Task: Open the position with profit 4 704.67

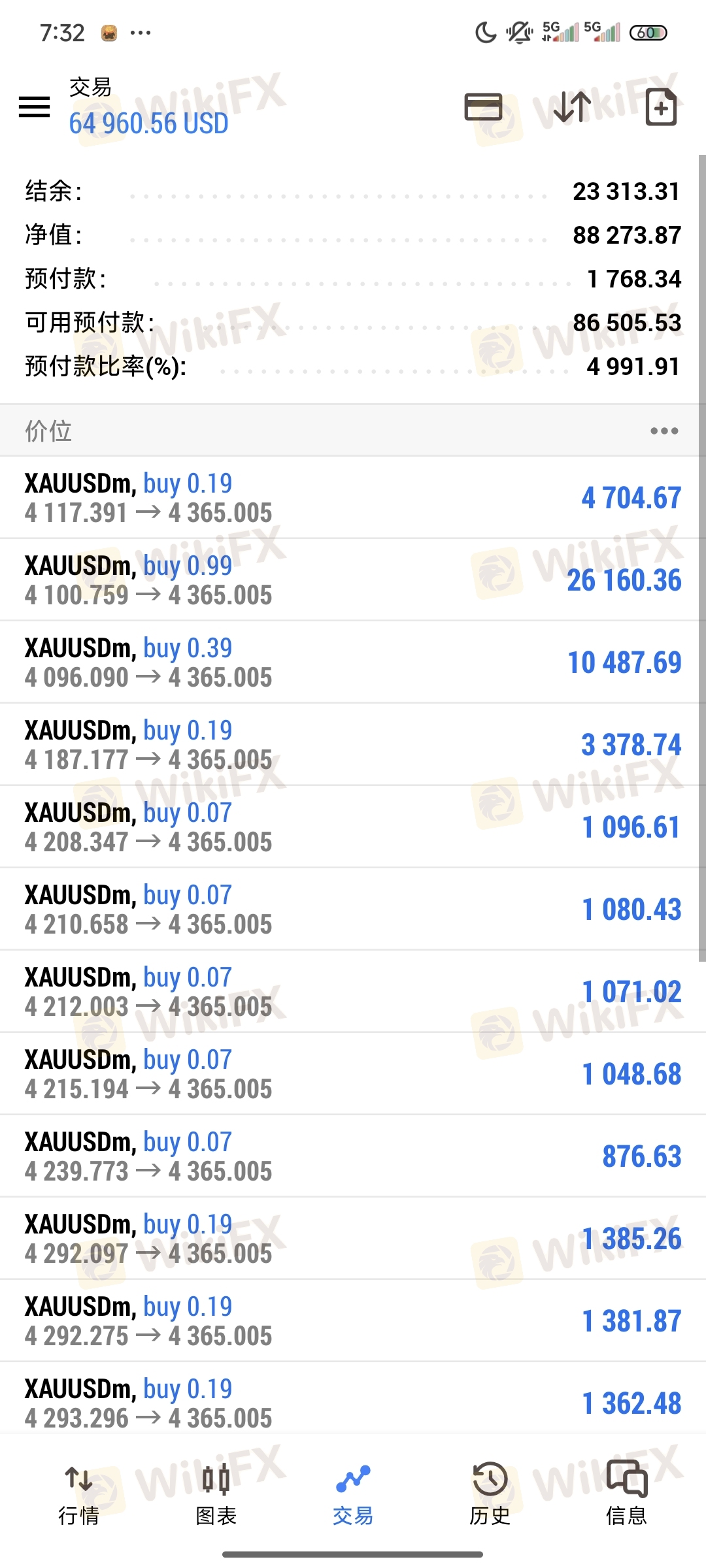Action: coord(353,498)
